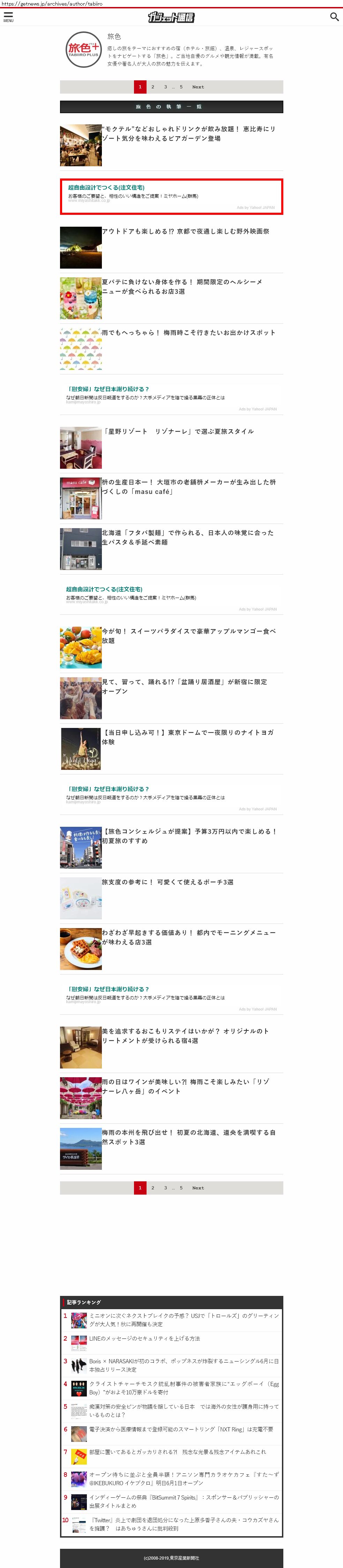Open the rainy season outing spots article
343x1568 pixels.
pyautogui.click(x=188, y=333)
